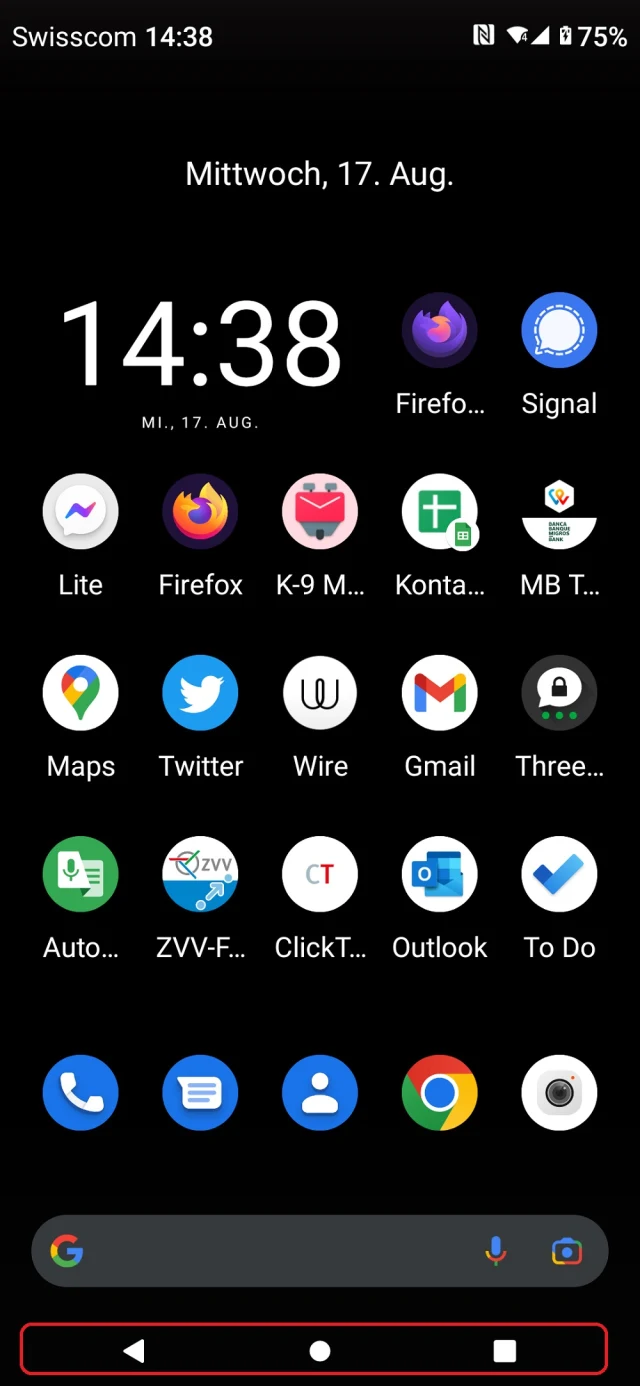The image size is (640, 1386).
Task: Open Gmail
Action: click(x=440, y=693)
